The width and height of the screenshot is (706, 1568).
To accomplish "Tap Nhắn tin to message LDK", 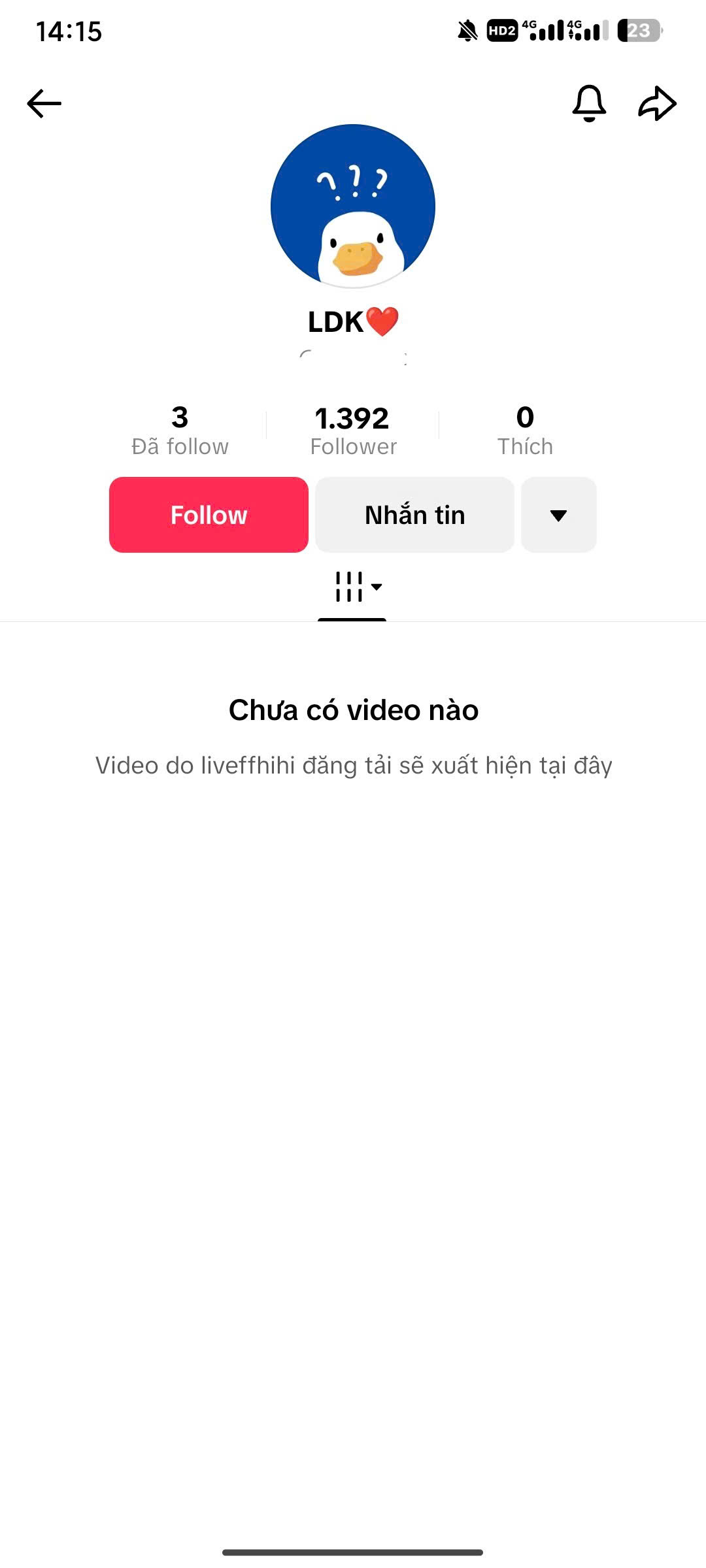I will click(414, 515).
